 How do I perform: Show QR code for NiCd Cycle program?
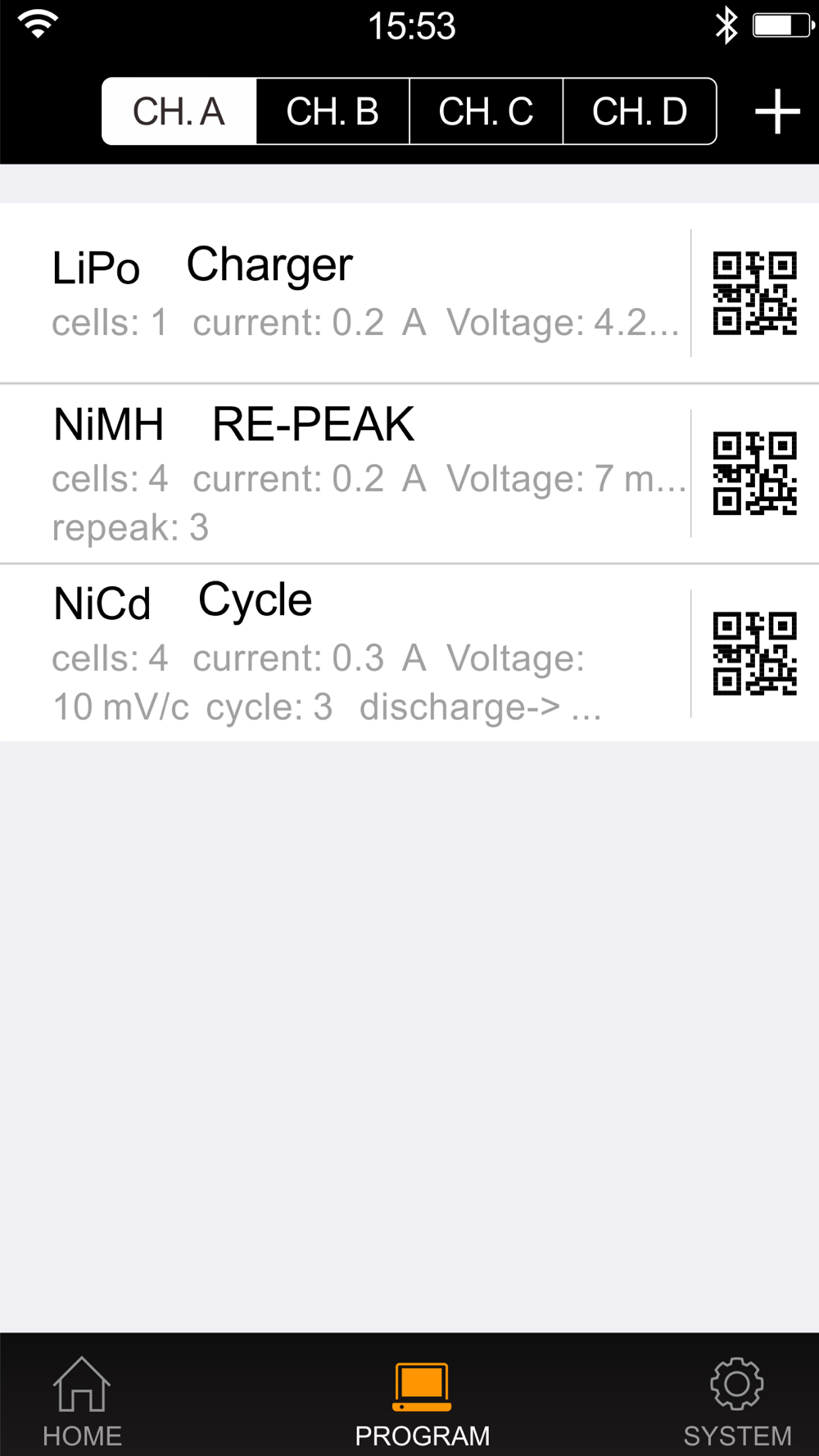(x=754, y=653)
